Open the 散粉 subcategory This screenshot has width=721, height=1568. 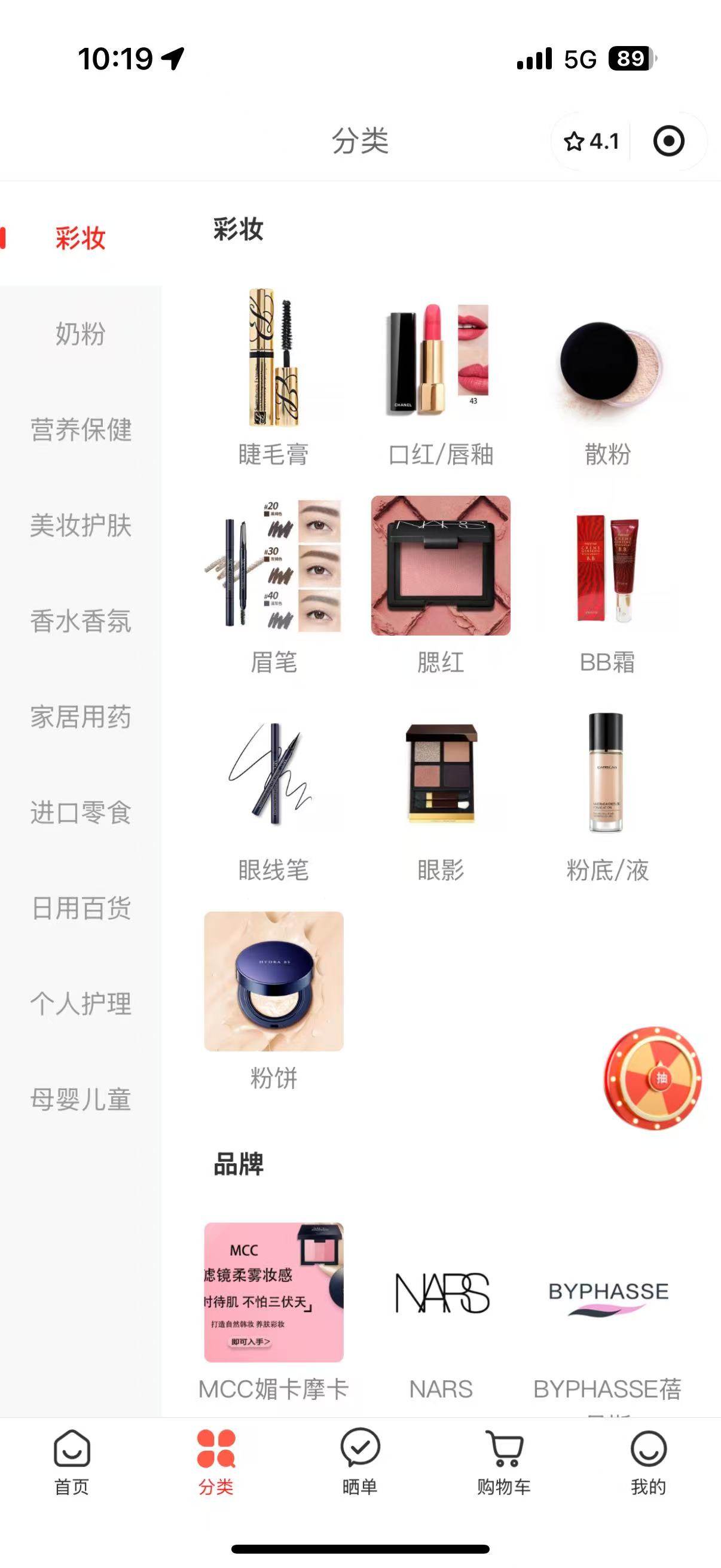pos(607,376)
